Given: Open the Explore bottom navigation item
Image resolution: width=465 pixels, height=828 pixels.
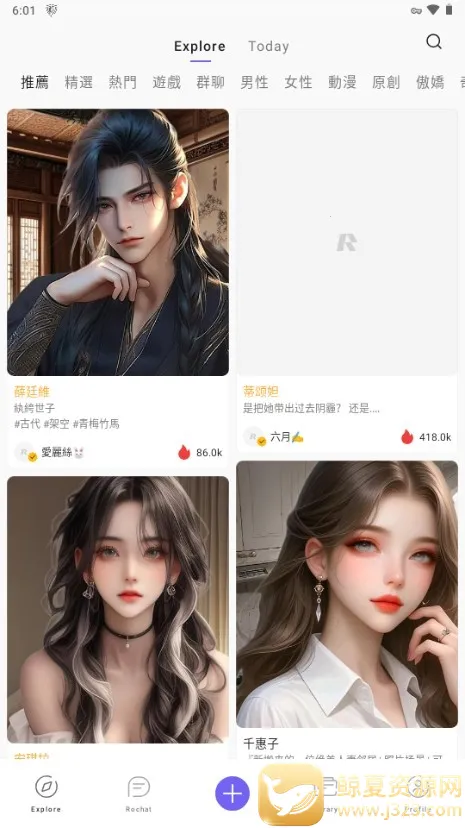Looking at the screenshot, I should [46, 794].
